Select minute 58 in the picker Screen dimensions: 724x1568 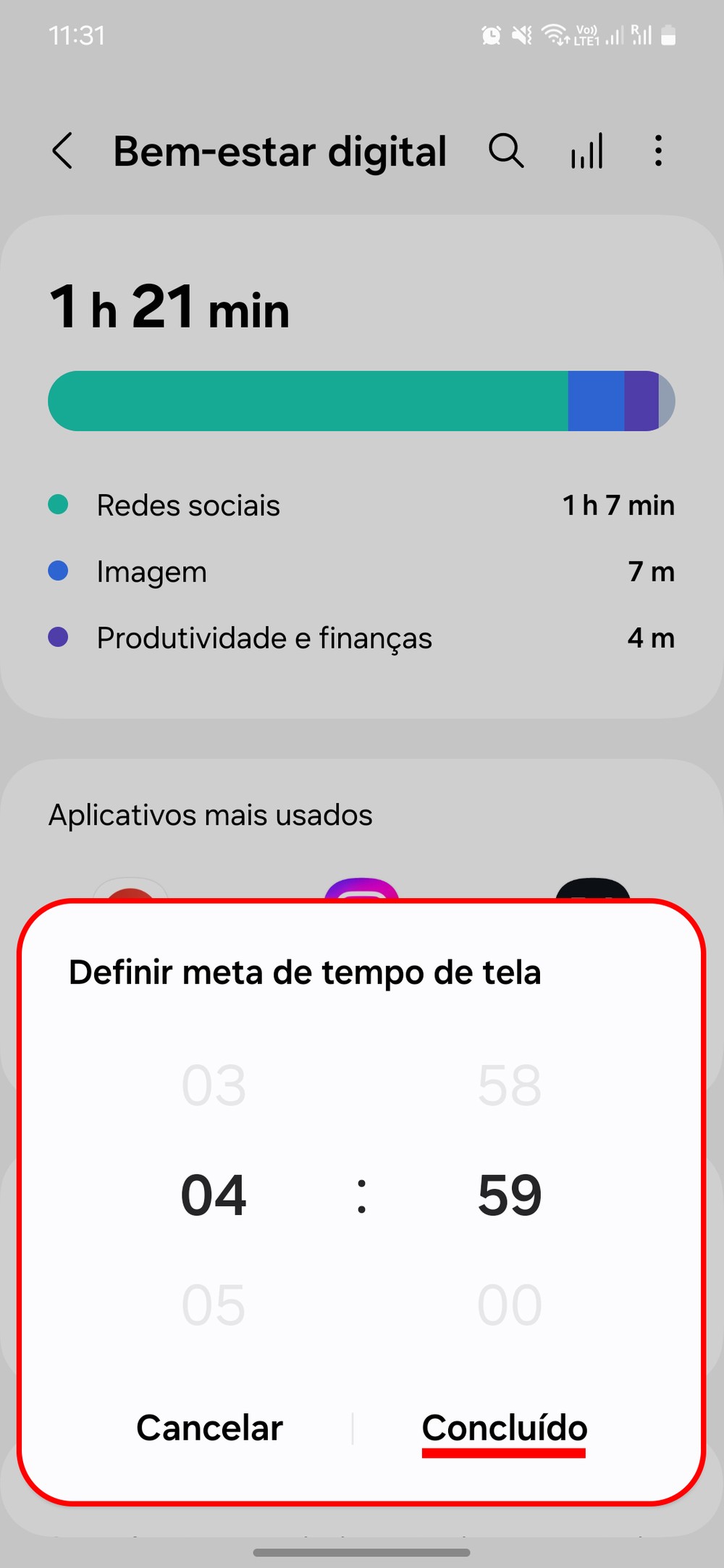tap(510, 1086)
